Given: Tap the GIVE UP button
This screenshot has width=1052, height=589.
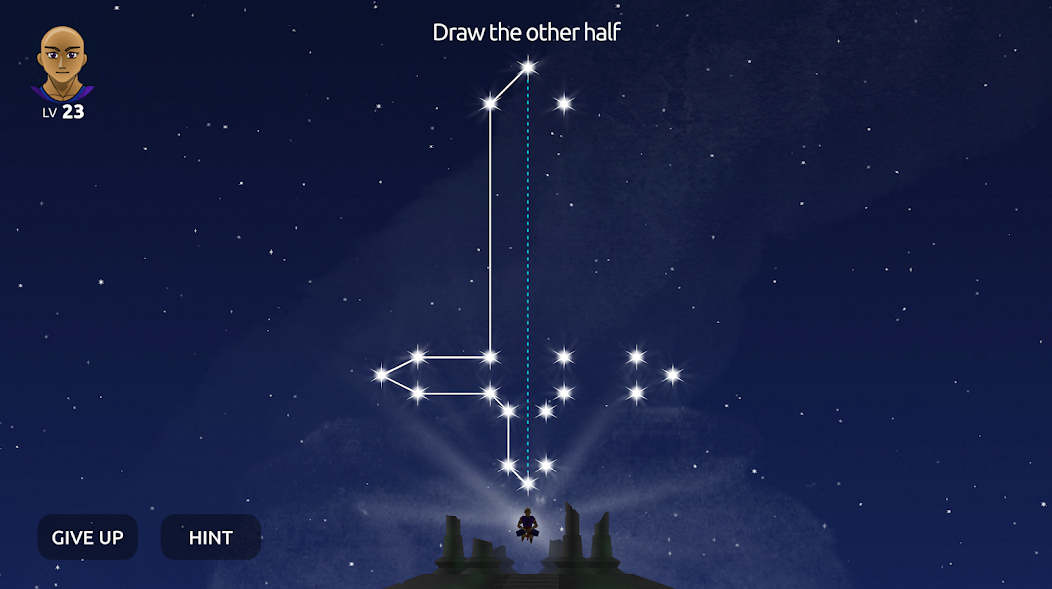Looking at the screenshot, I should point(88,537).
